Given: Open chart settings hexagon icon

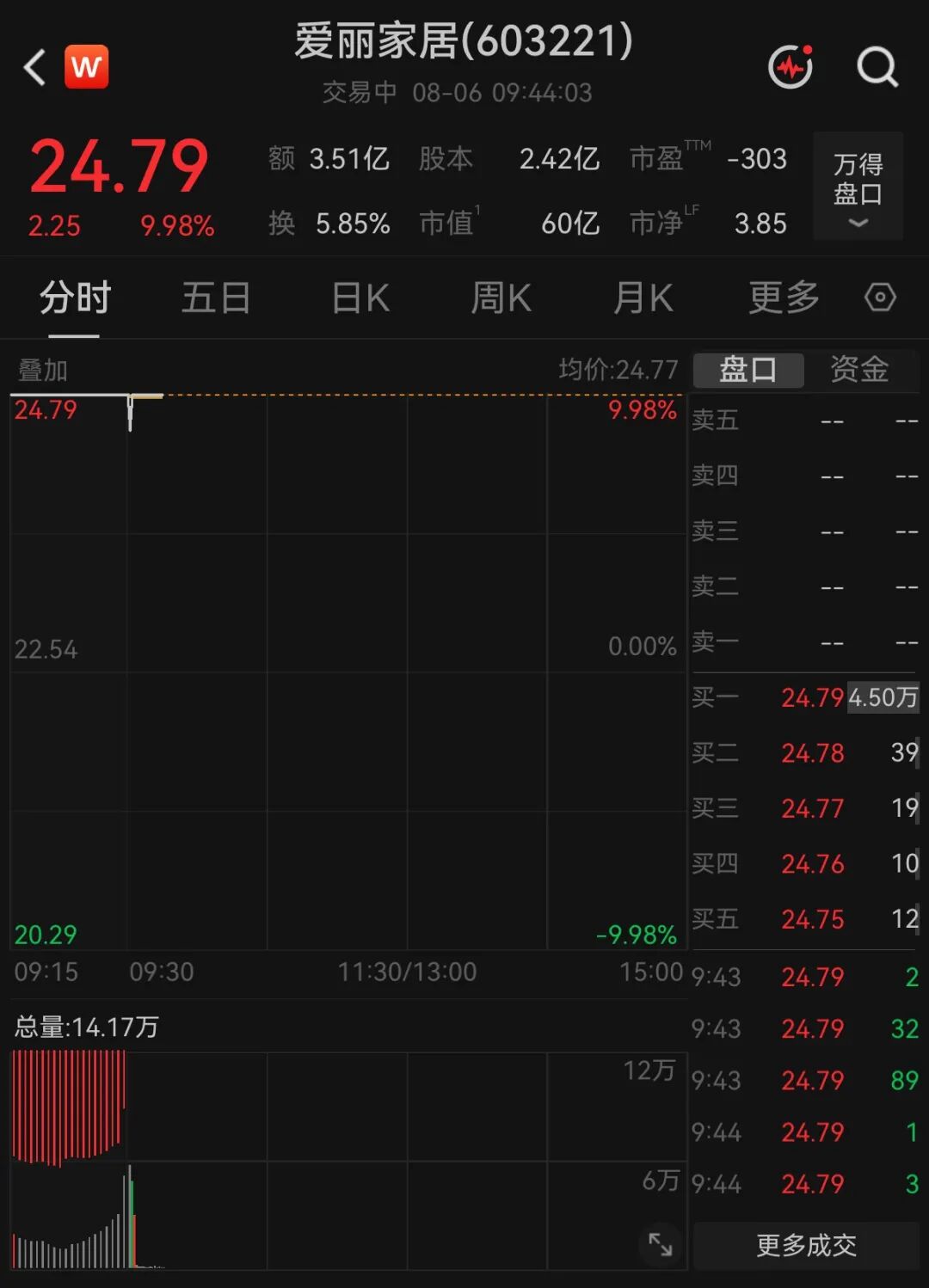Looking at the screenshot, I should click(x=880, y=298).
